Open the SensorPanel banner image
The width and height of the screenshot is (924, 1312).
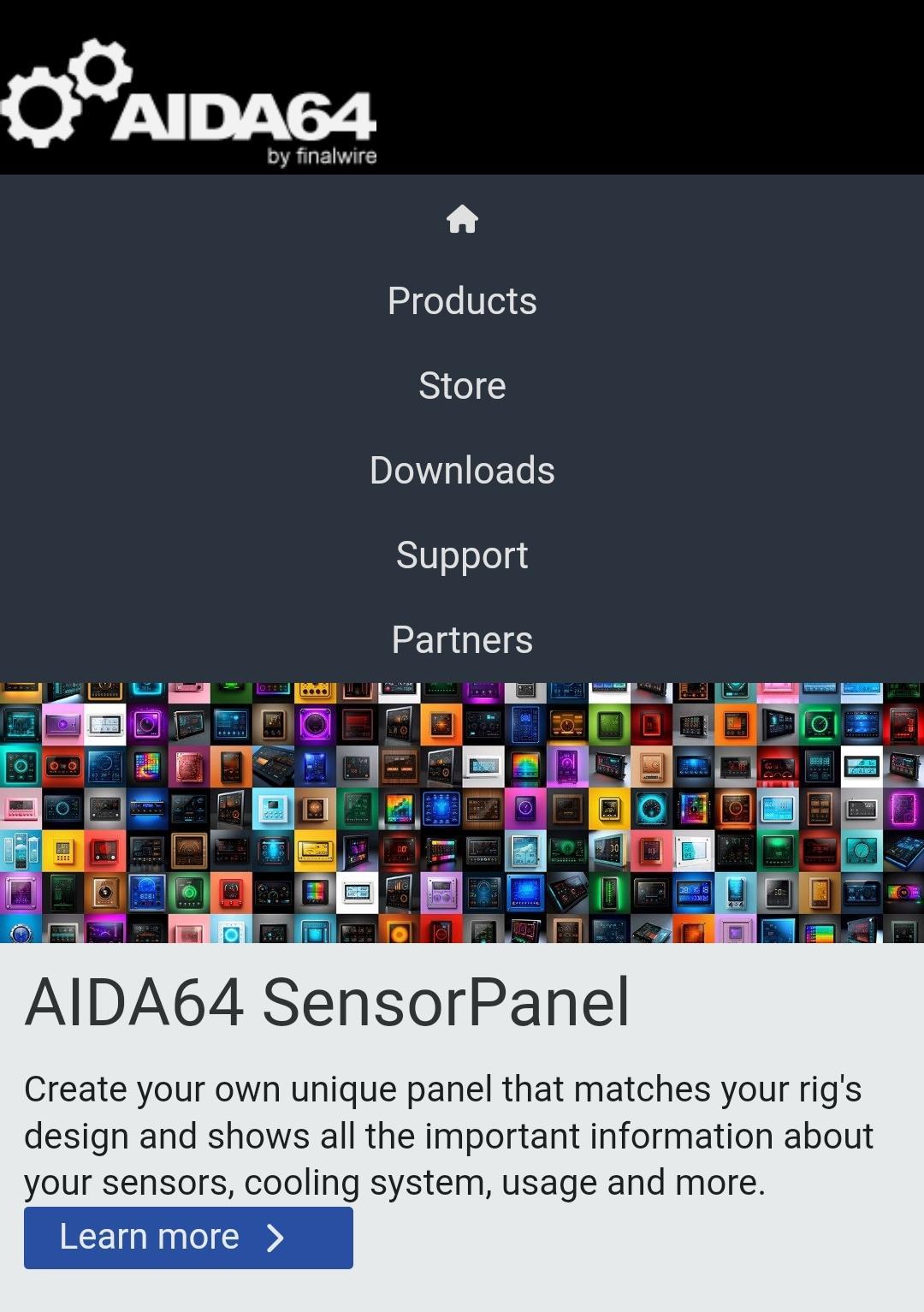click(462, 813)
